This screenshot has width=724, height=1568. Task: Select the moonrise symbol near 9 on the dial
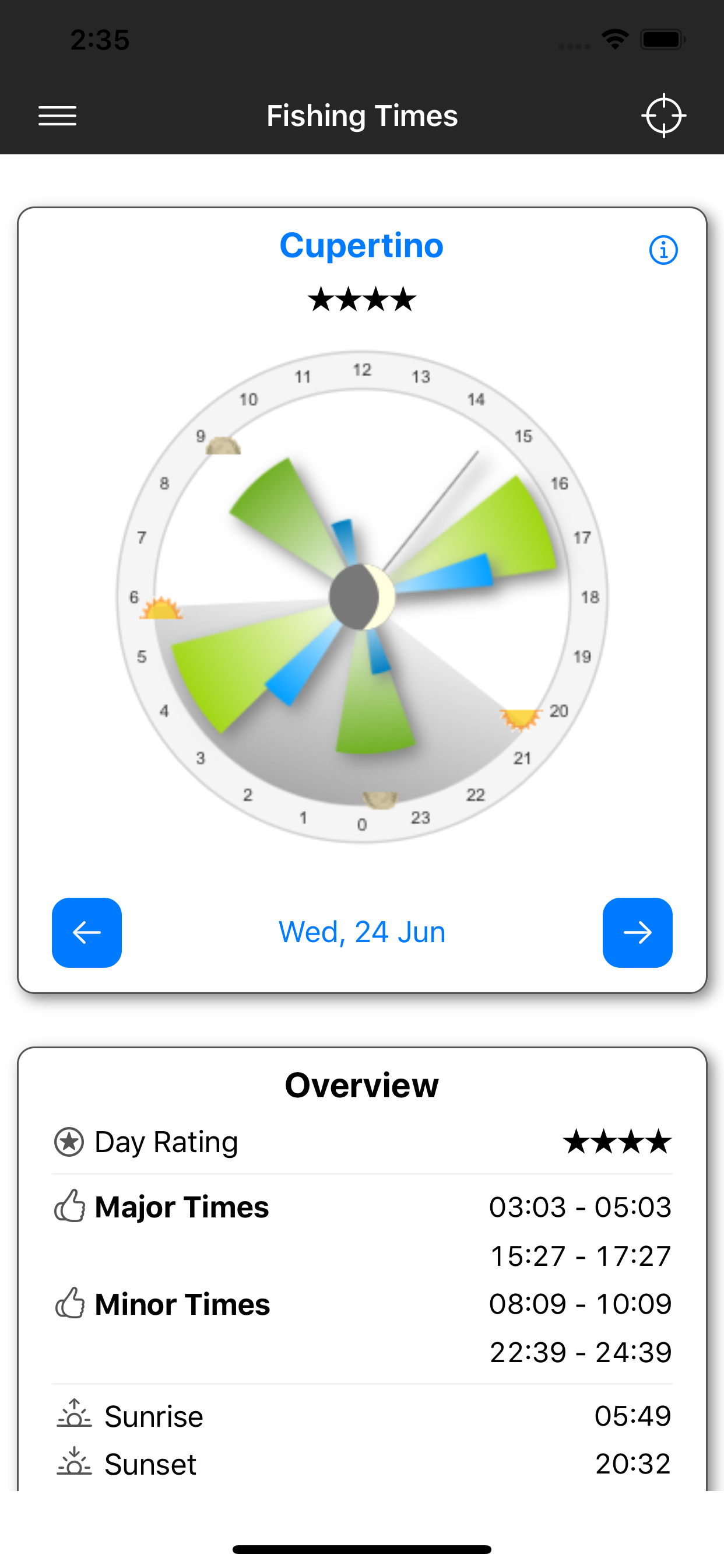pyautogui.click(x=224, y=446)
